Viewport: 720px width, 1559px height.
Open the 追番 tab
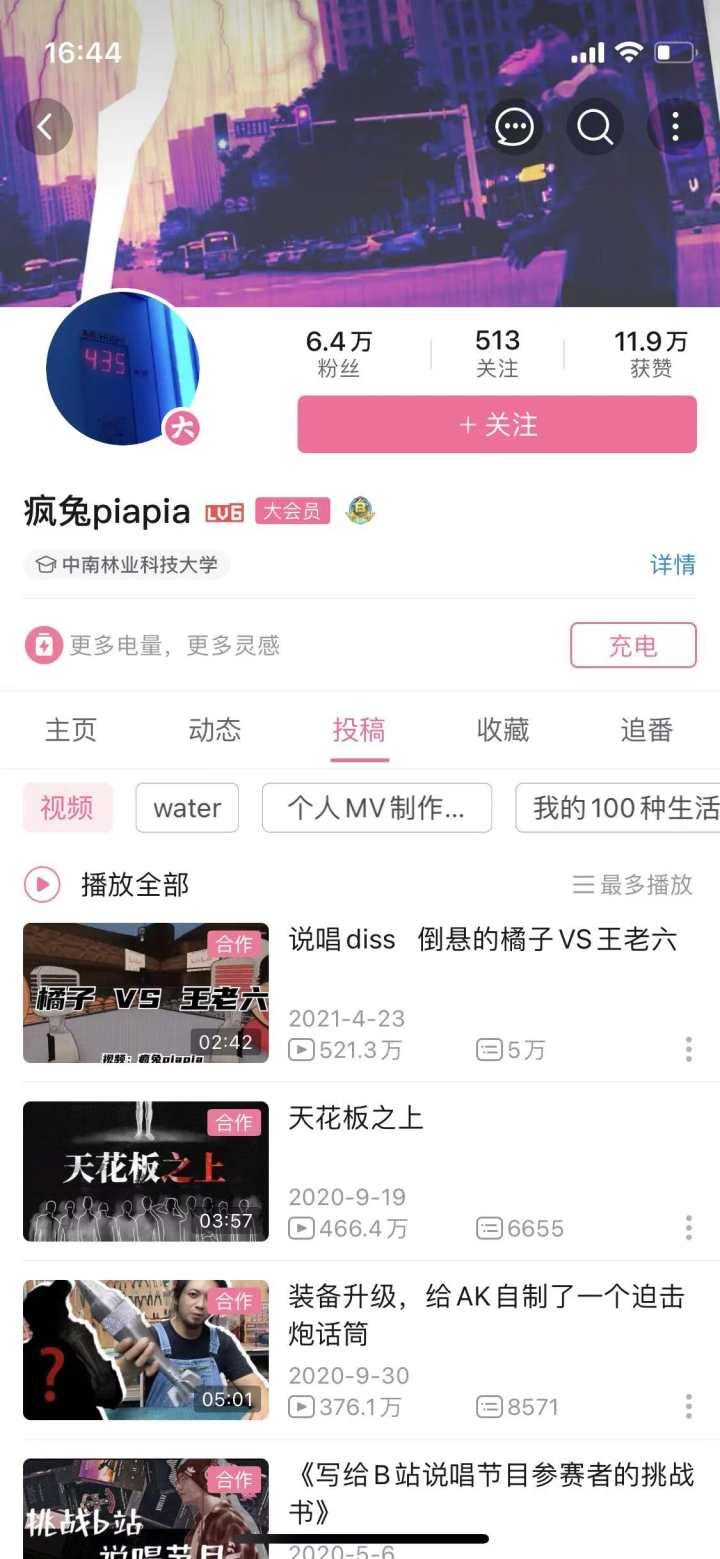[x=646, y=730]
